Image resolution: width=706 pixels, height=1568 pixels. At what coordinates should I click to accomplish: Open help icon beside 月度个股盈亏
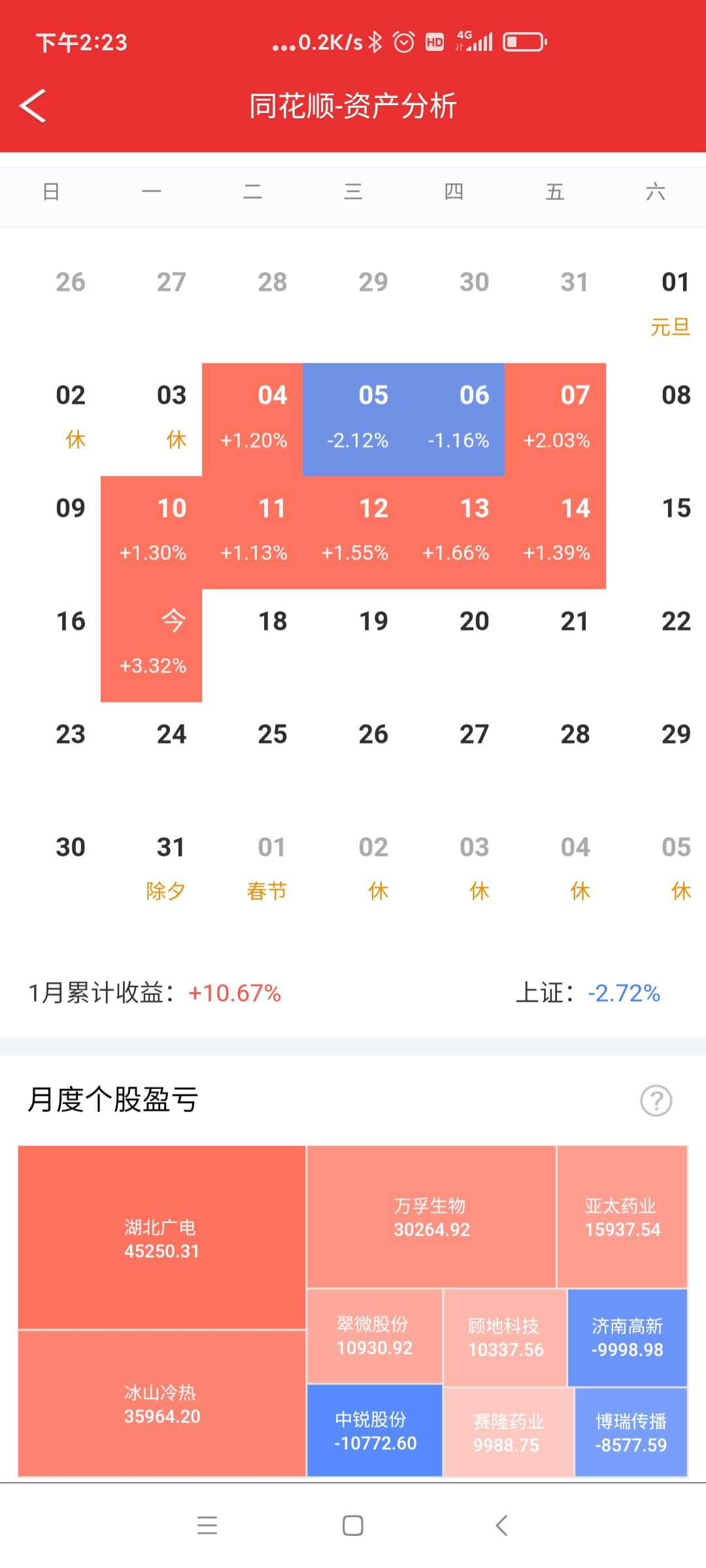656,1101
